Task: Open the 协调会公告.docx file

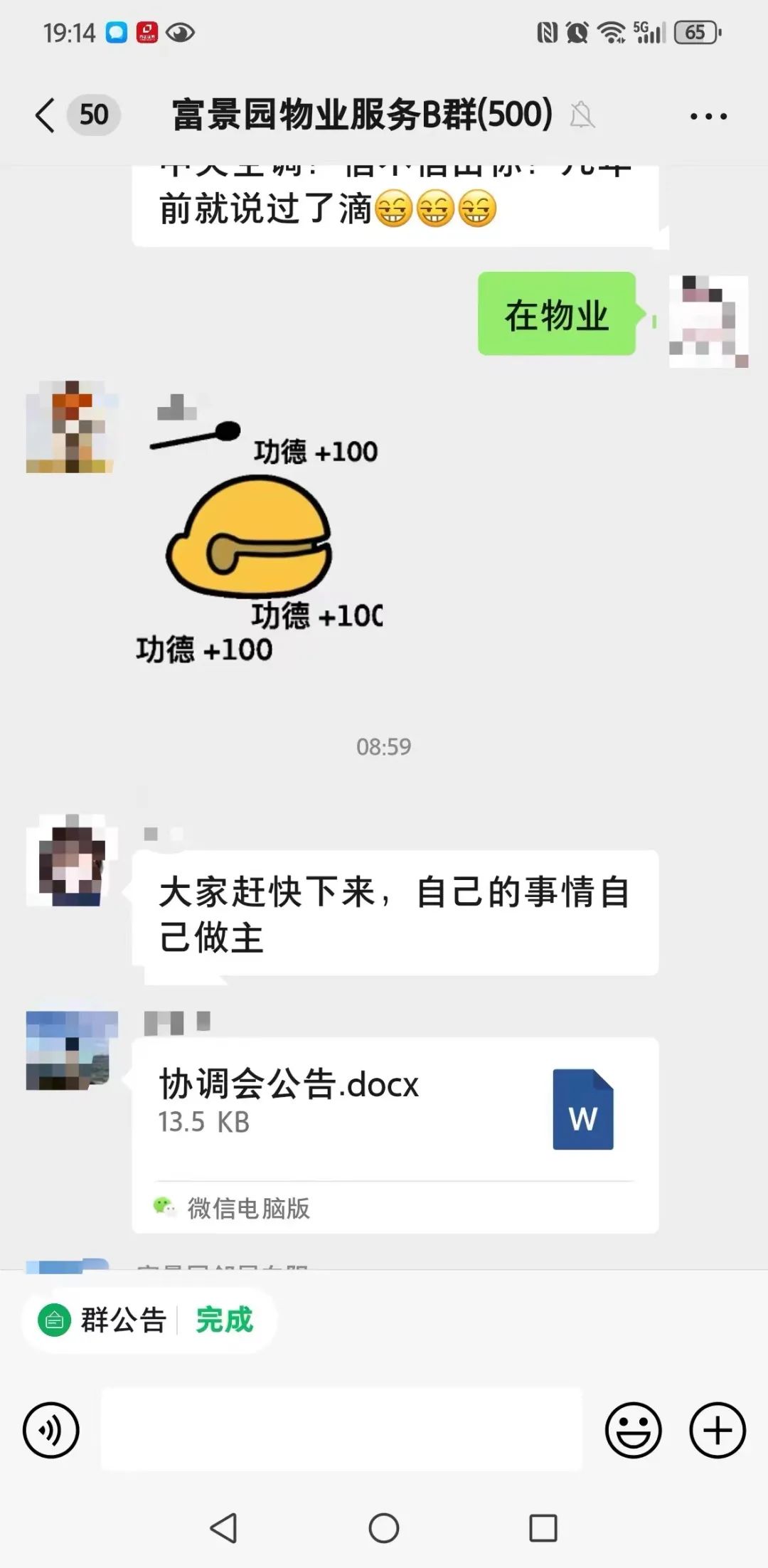Action: coord(395,1110)
